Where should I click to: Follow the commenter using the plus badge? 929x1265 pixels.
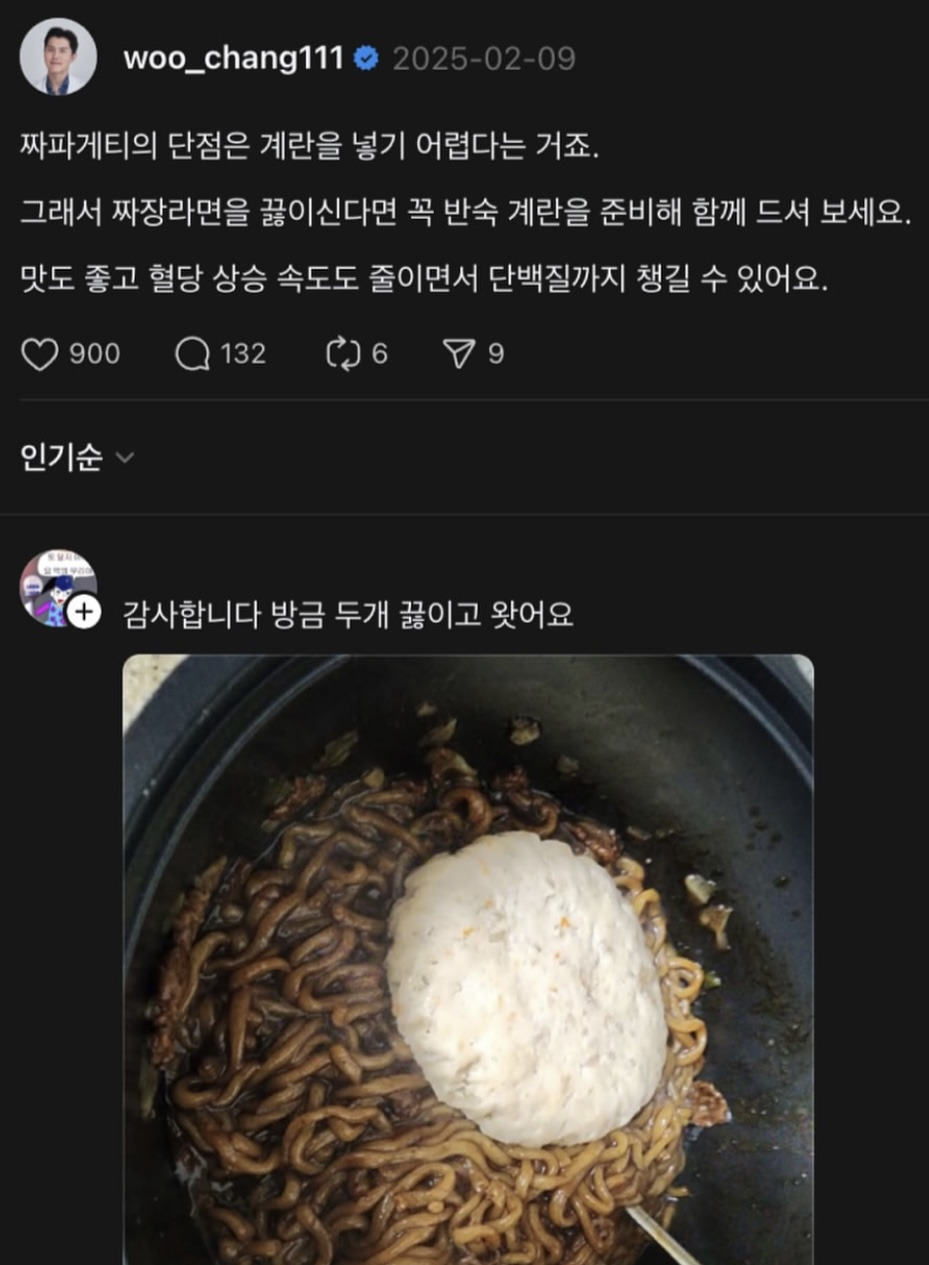pos(84,611)
